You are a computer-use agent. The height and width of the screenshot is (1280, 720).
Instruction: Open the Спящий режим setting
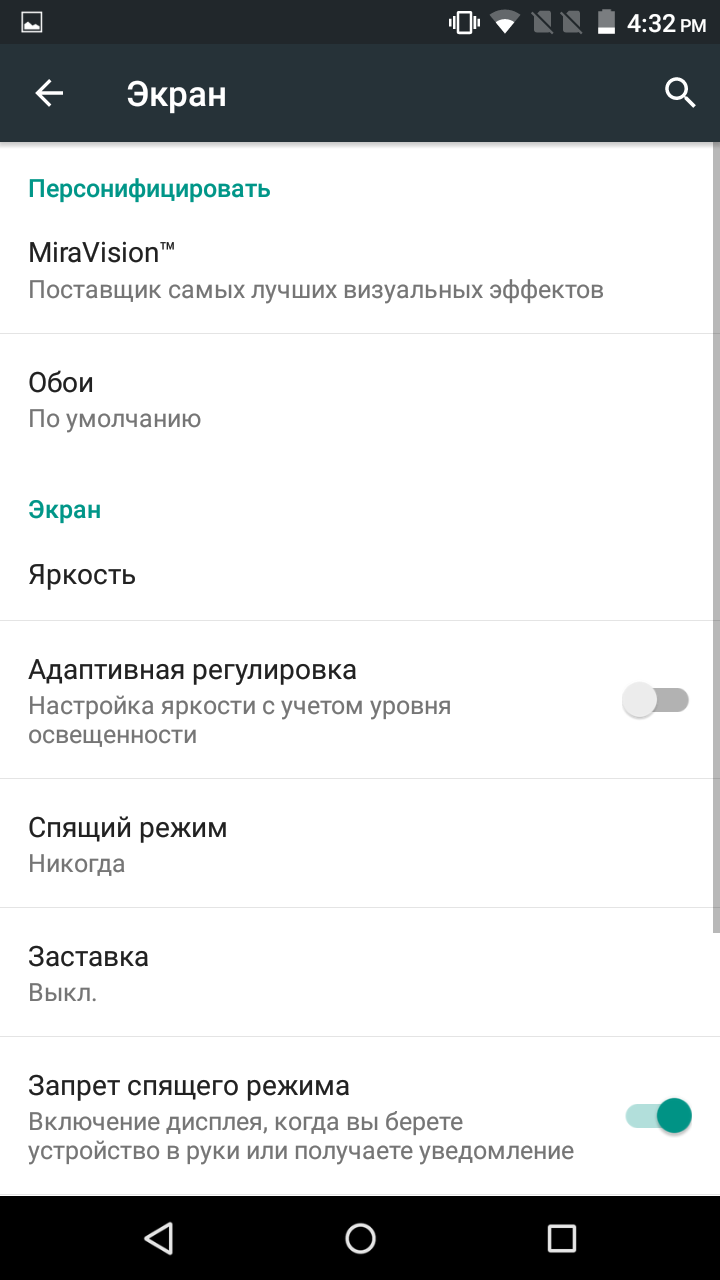[x=360, y=844]
